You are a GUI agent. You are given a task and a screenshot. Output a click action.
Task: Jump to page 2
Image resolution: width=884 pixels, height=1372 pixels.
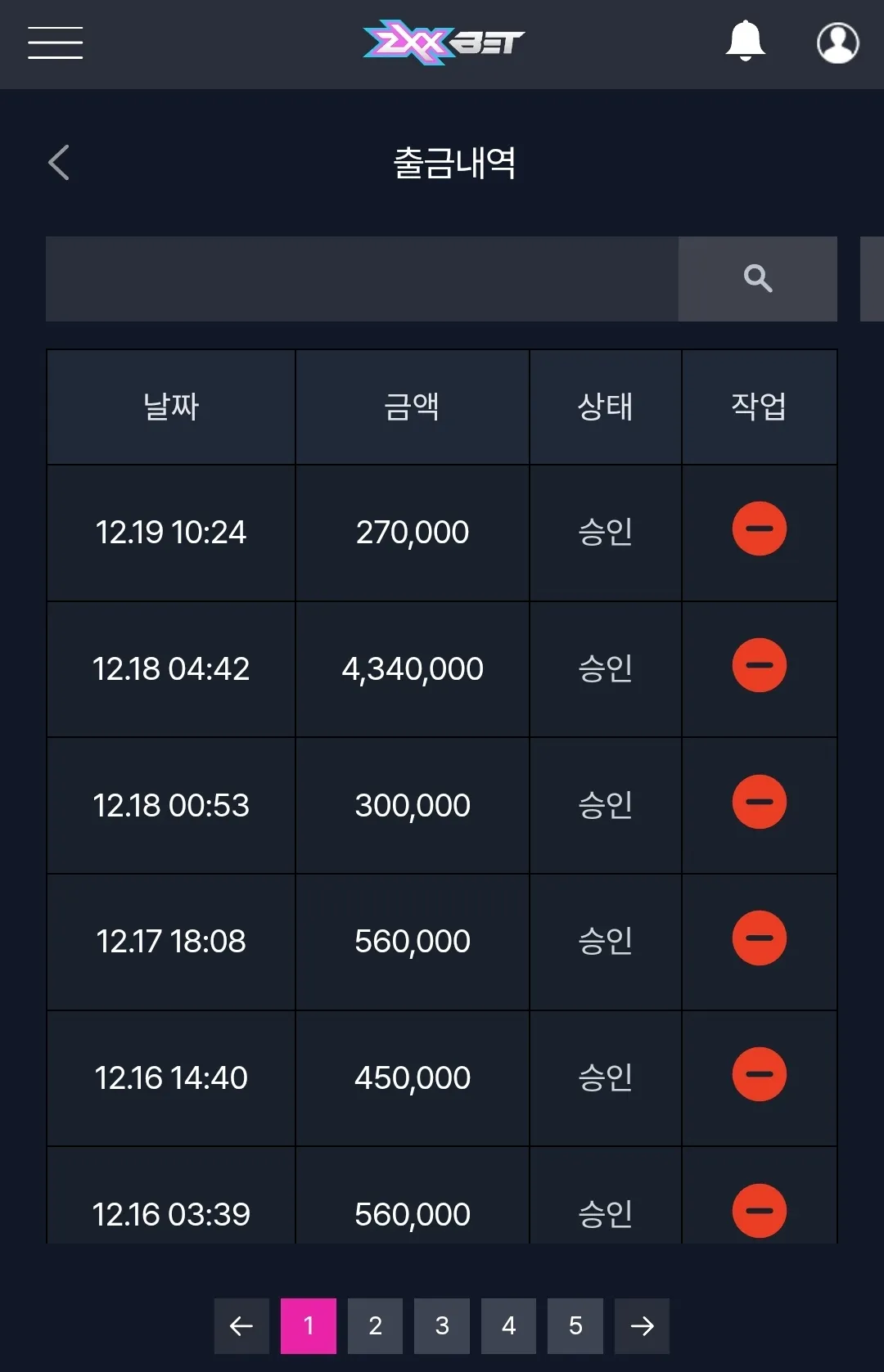click(x=375, y=1325)
